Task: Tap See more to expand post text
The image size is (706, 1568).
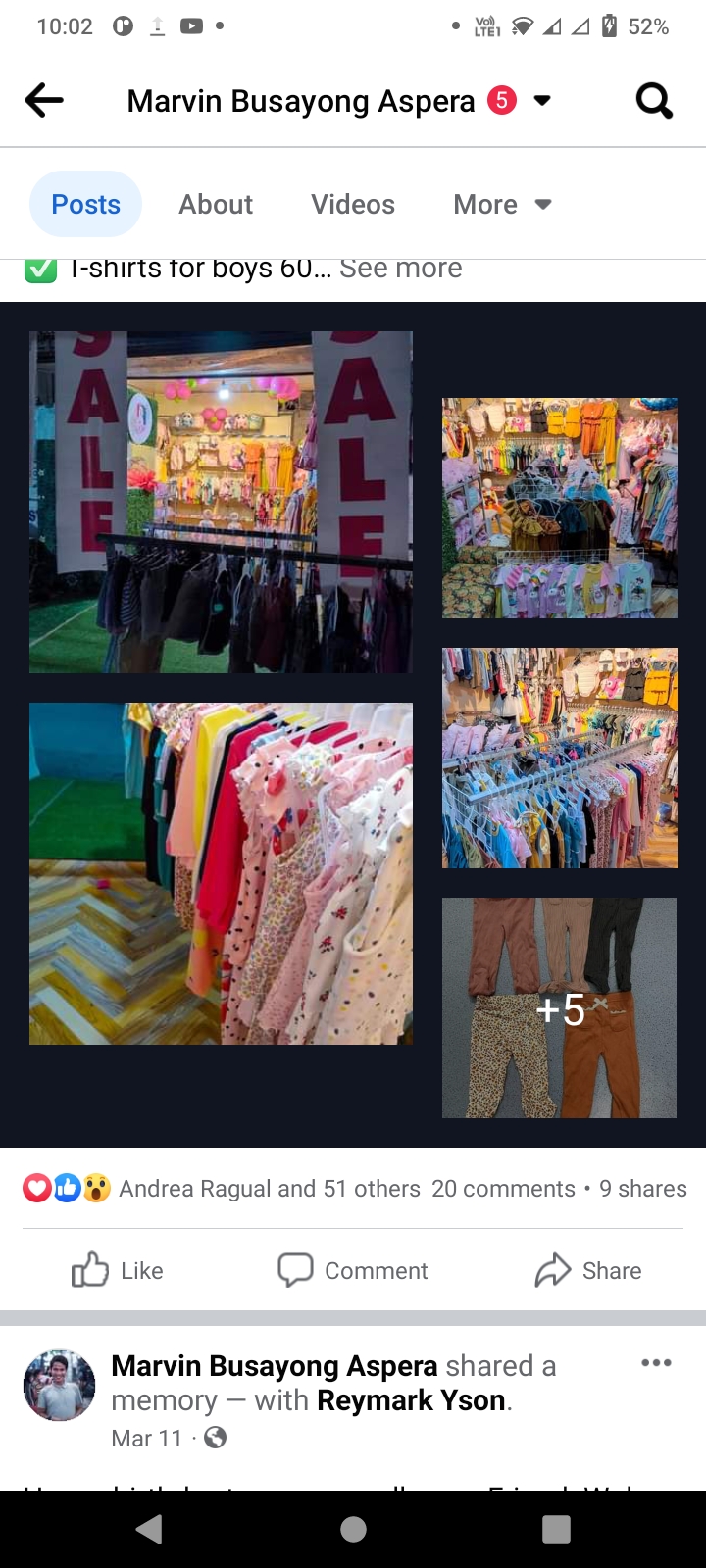Action: tap(400, 269)
